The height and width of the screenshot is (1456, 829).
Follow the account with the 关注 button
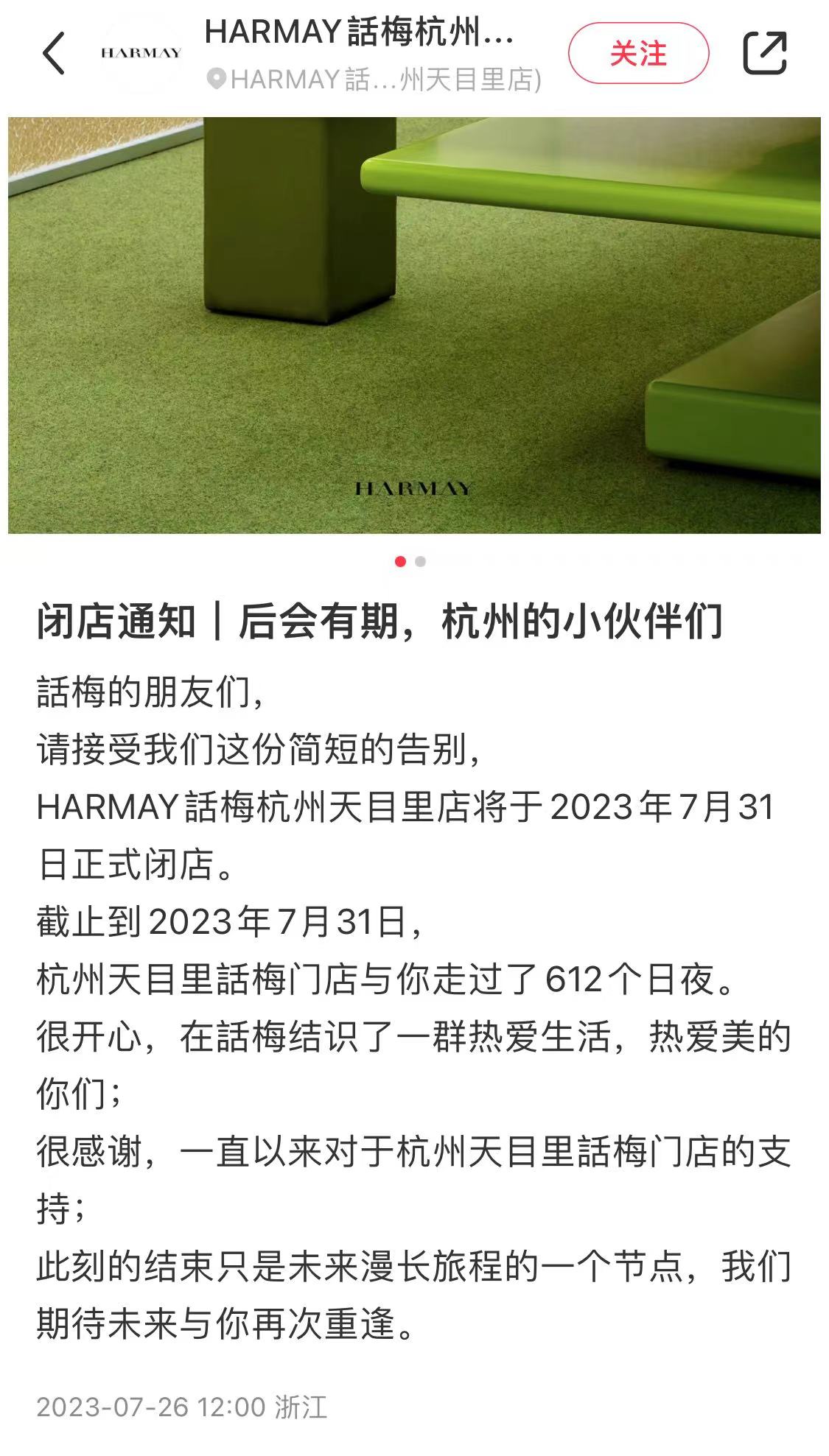638,53
